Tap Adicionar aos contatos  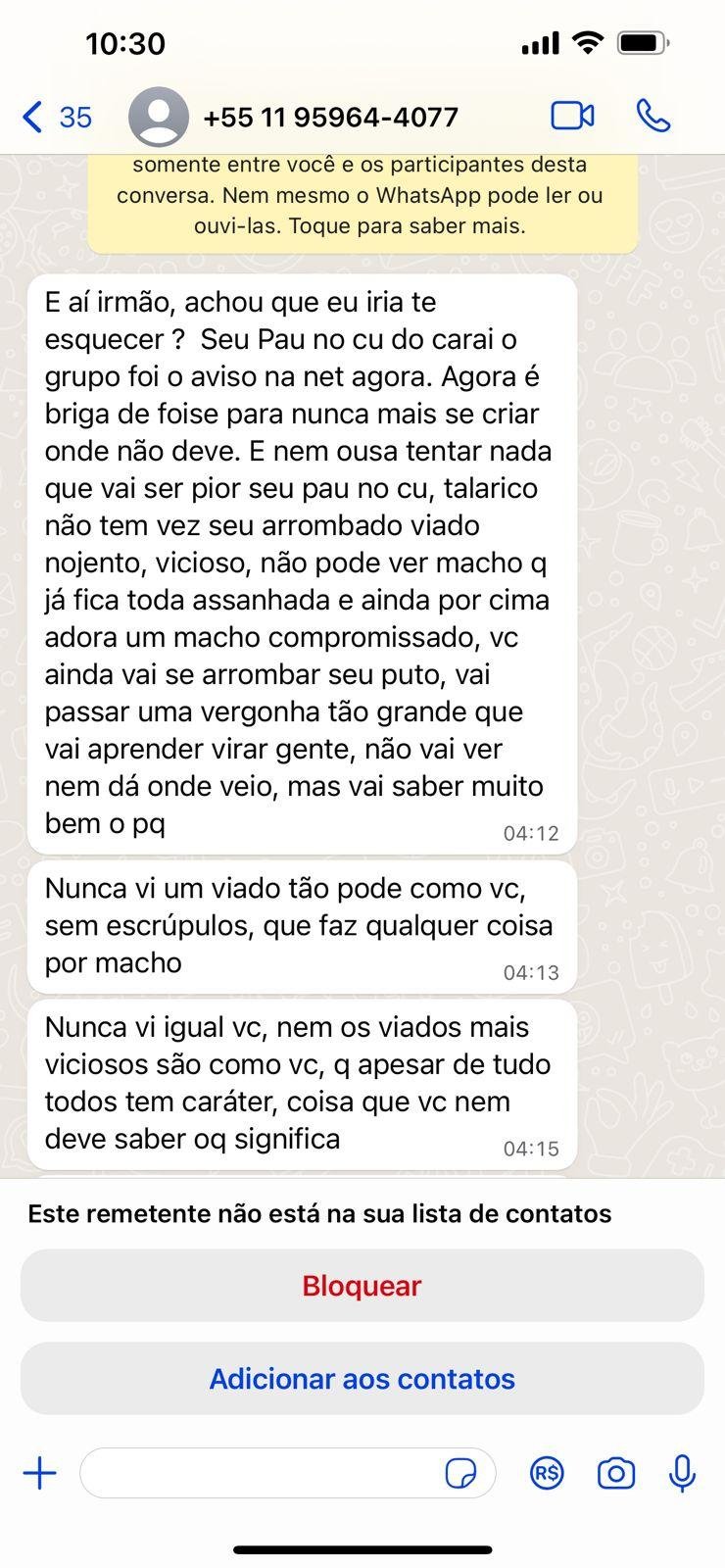click(x=362, y=1379)
